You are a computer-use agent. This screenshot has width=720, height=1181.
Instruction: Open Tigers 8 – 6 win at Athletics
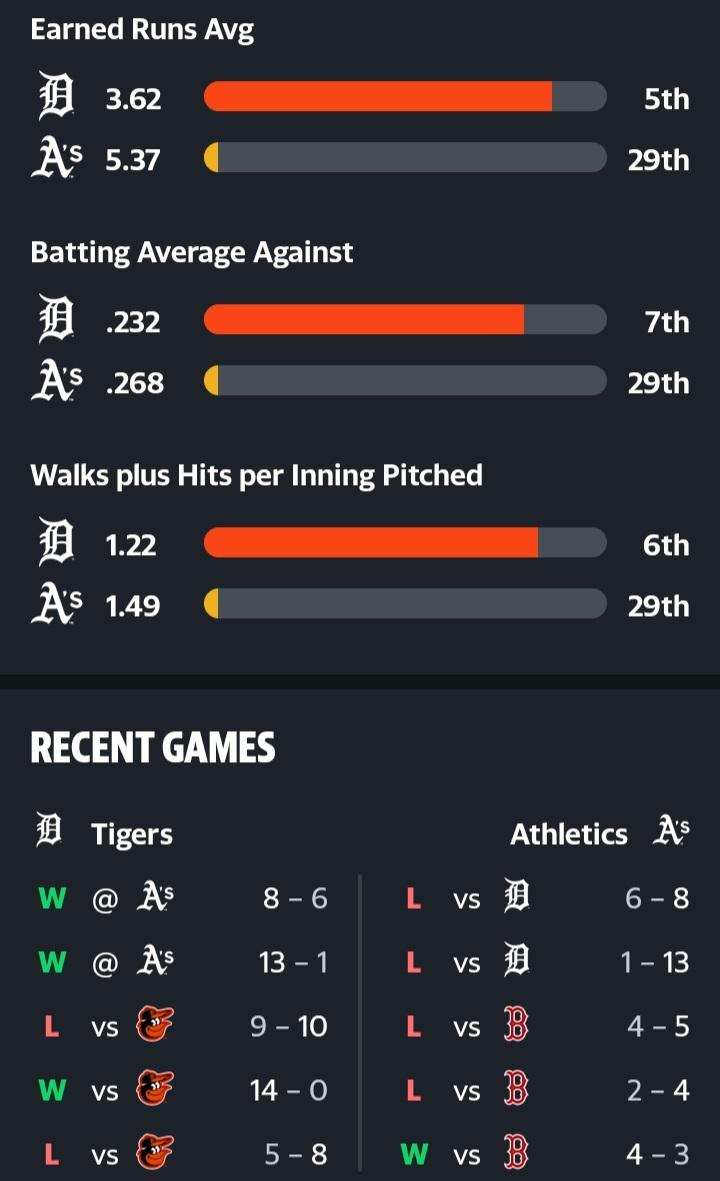click(182, 898)
